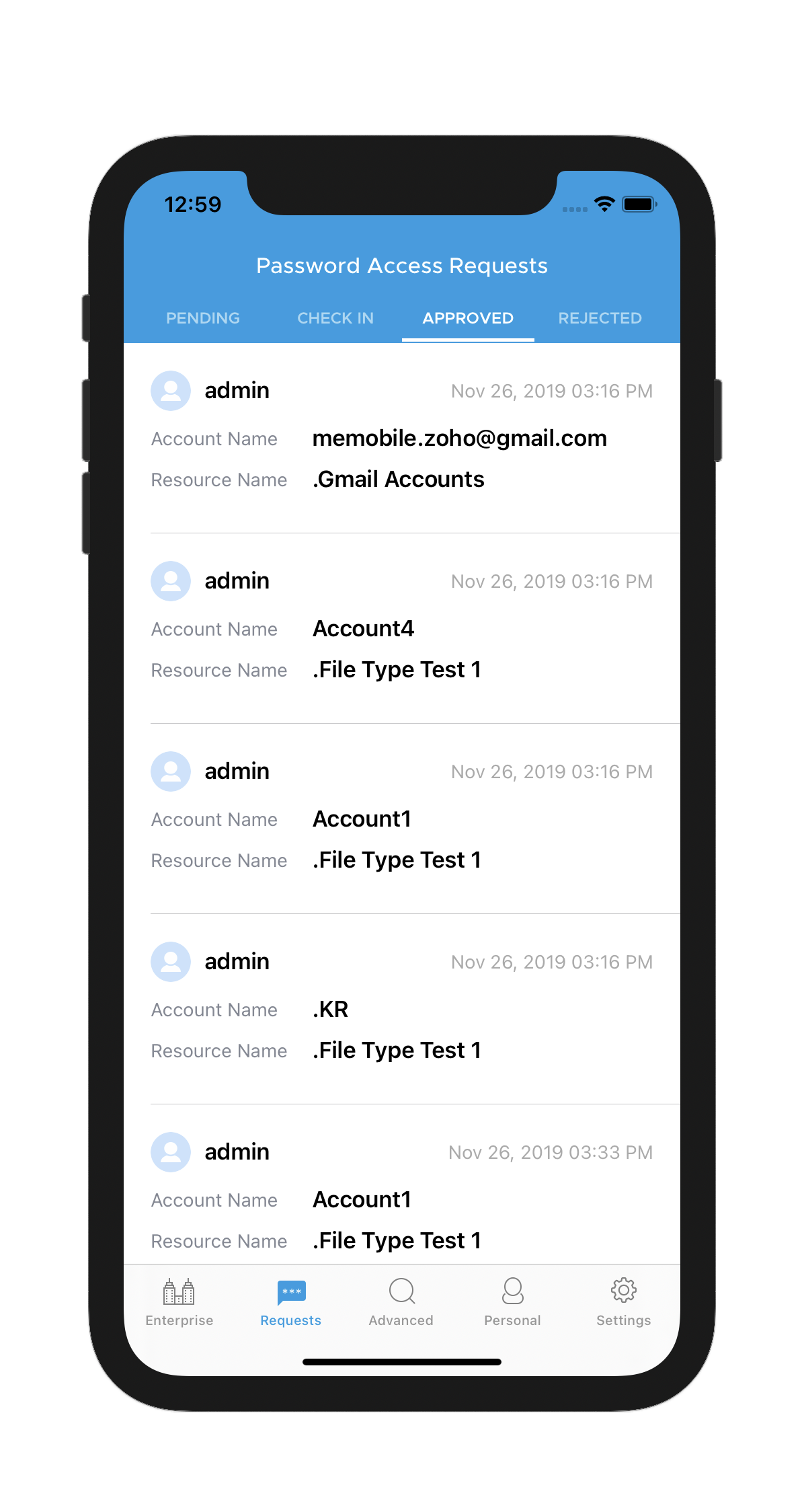Open the memobile.zoho@gmail.com request
This screenshot has width=804, height=1512.
pos(401,438)
